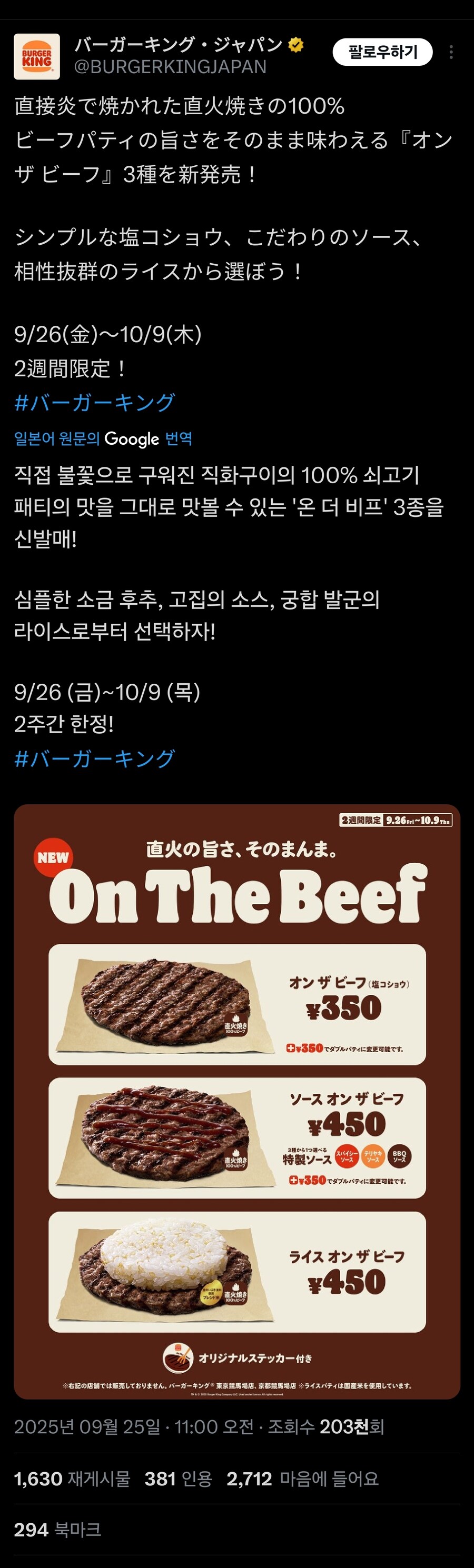Image resolution: width=474 pixels, height=1568 pixels.
Task: View the 1,630 재게시물 reposts list
Action: click(x=72, y=1479)
